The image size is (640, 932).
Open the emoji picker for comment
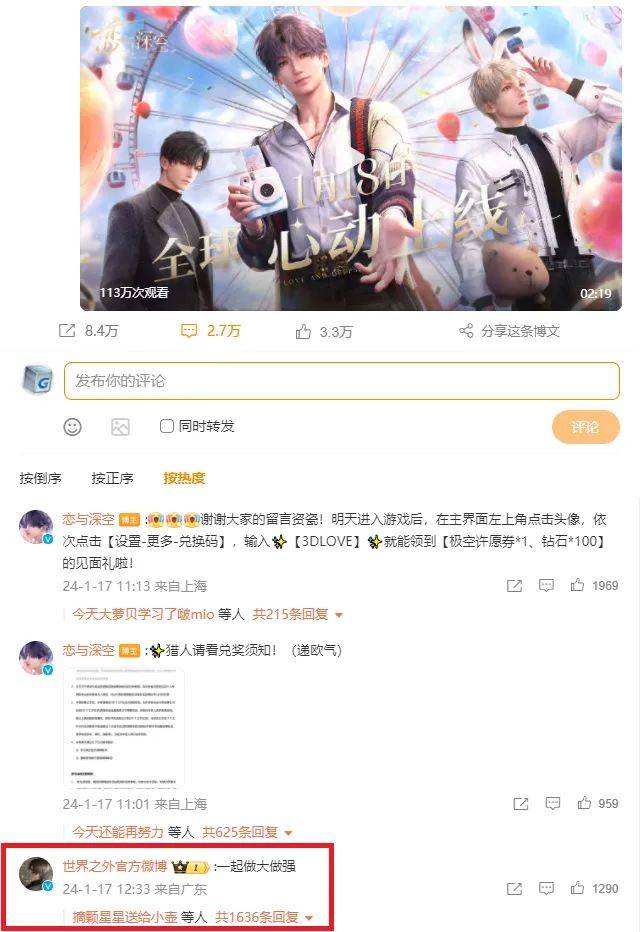pyautogui.click(x=73, y=427)
